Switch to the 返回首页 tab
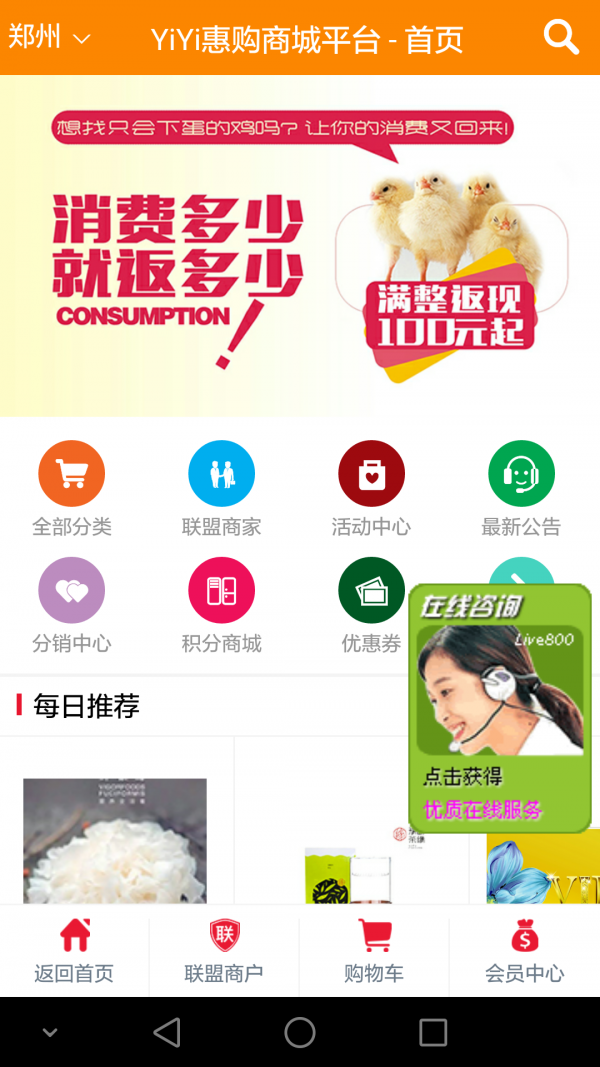Viewport: 600px width, 1067px height. [x=74, y=951]
